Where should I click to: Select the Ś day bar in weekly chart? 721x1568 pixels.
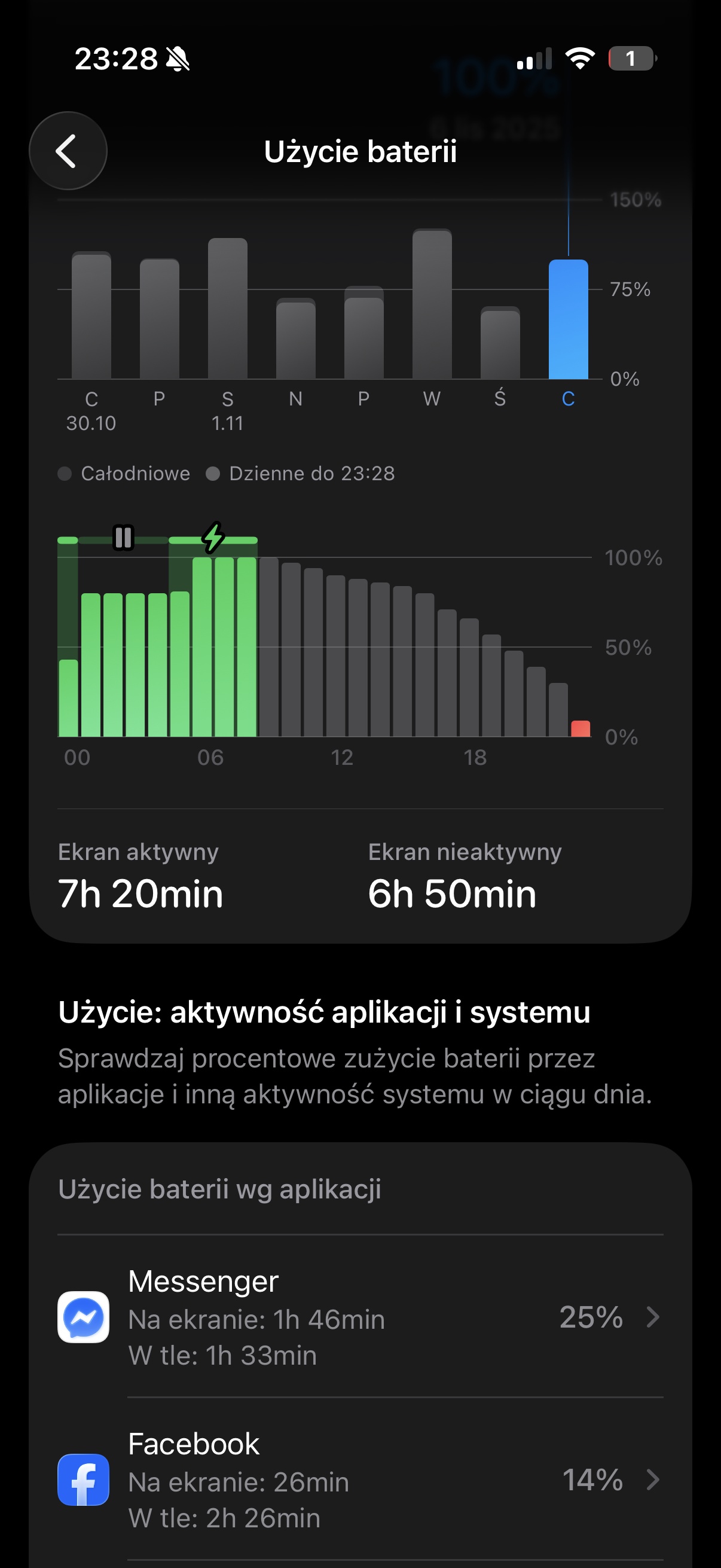[500, 344]
